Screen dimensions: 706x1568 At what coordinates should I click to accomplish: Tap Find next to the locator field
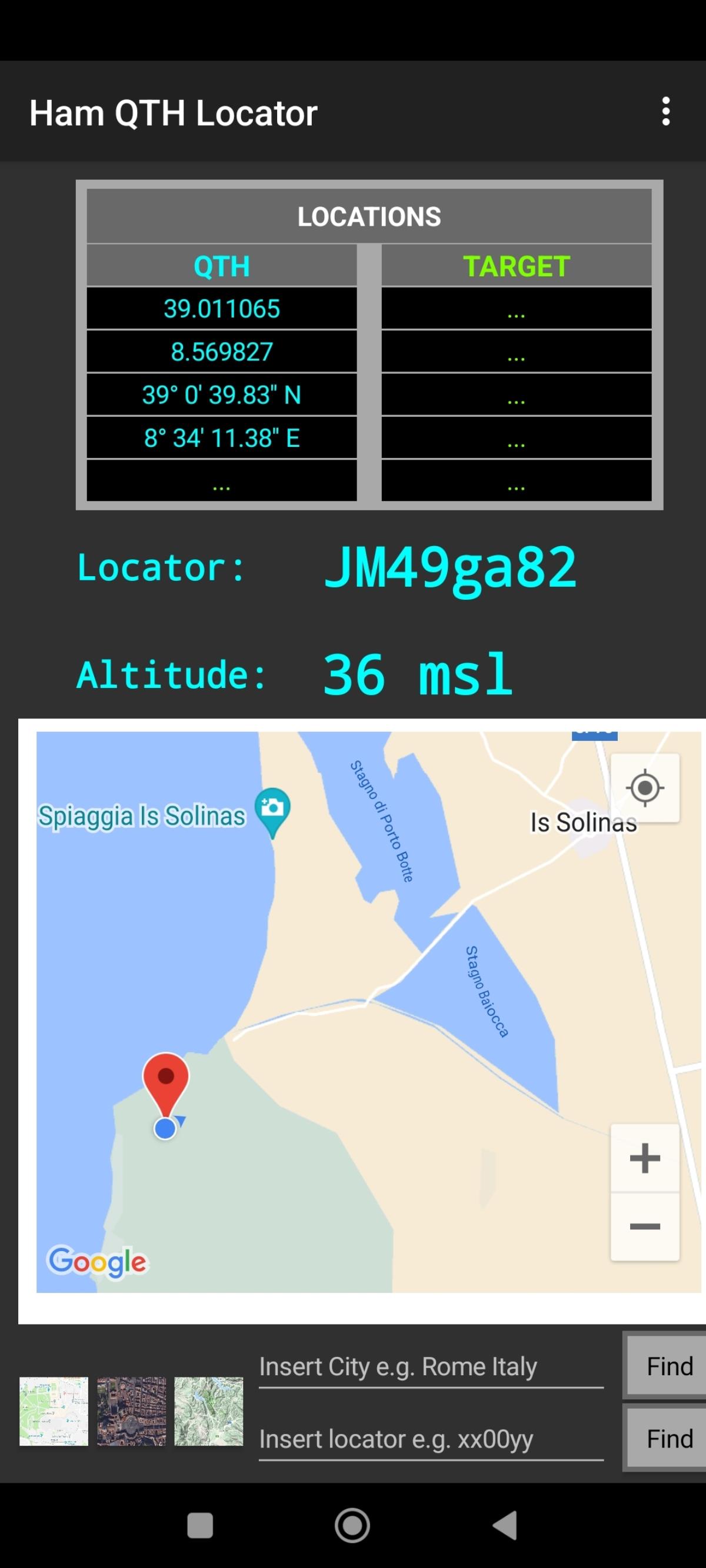click(x=669, y=1439)
